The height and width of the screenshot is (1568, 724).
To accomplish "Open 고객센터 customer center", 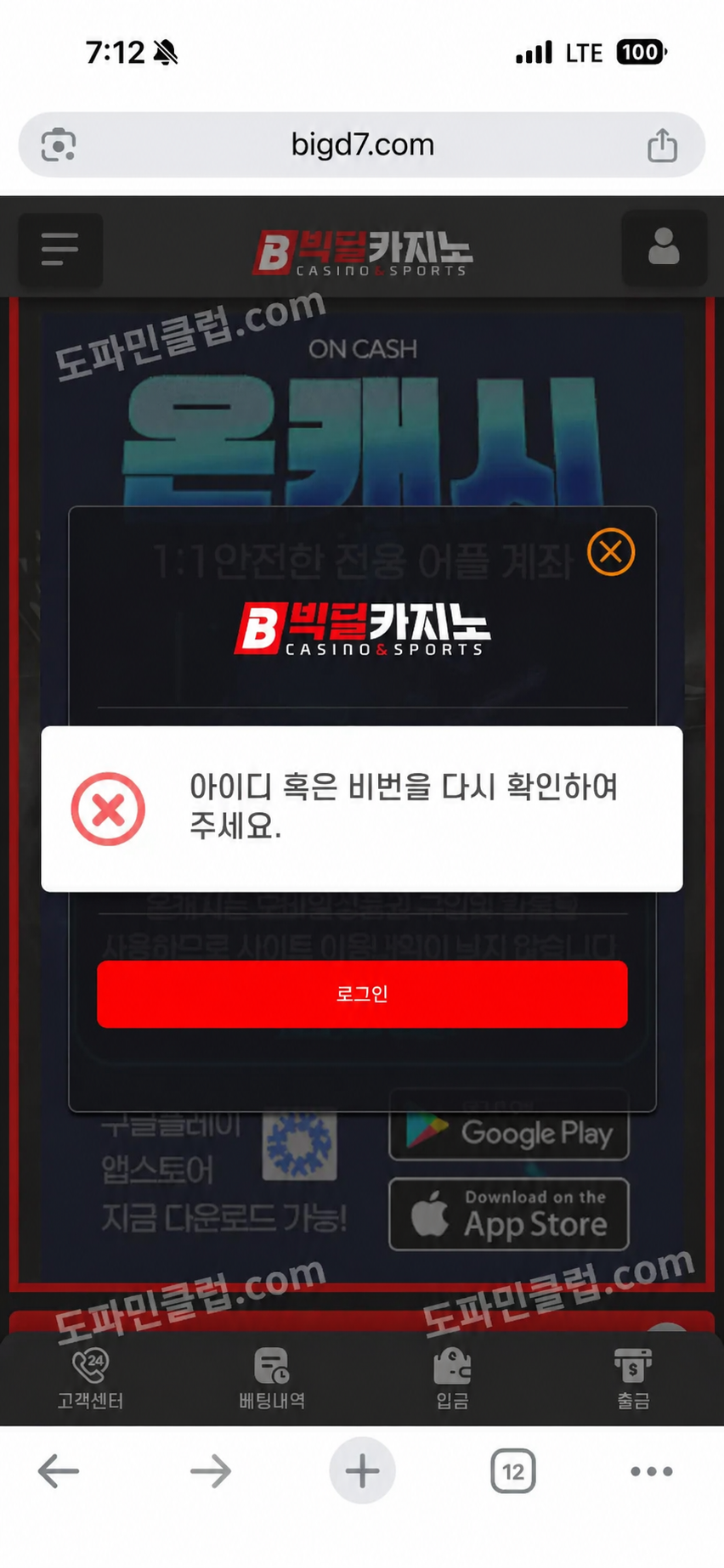I will click(x=90, y=1378).
